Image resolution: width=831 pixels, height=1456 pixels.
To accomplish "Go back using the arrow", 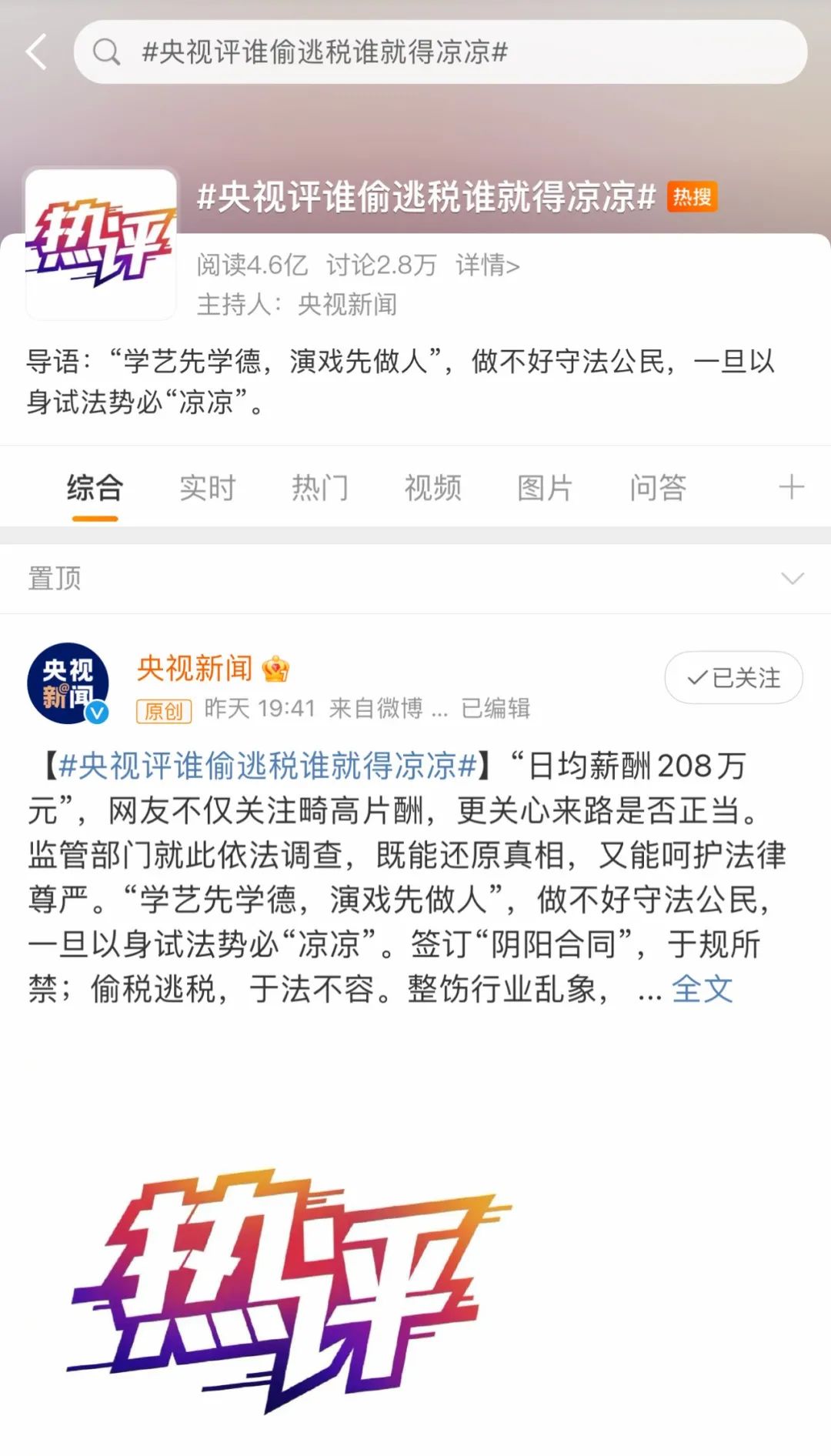I will coord(36,52).
